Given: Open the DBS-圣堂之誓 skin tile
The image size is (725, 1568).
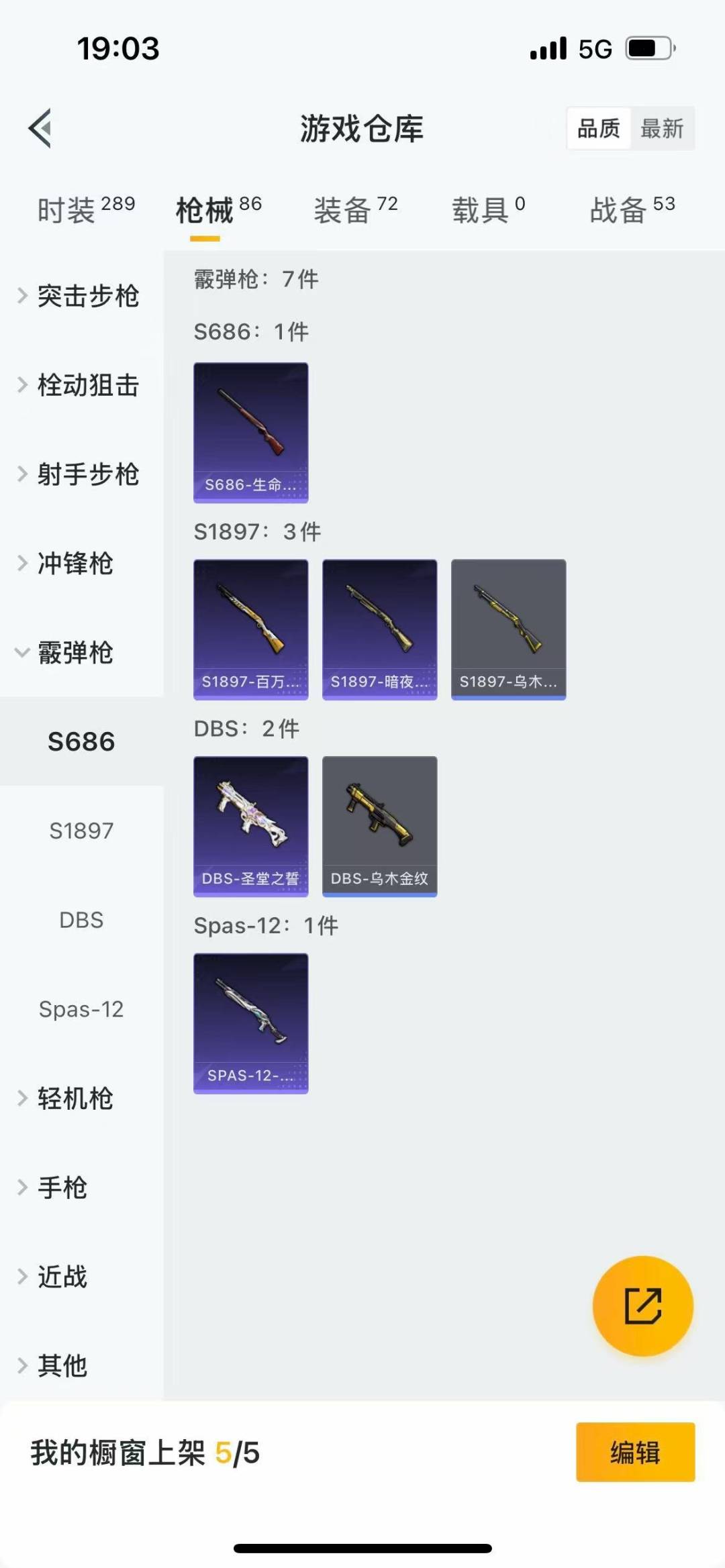Looking at the screenshot, I should [x=251, y=826].
